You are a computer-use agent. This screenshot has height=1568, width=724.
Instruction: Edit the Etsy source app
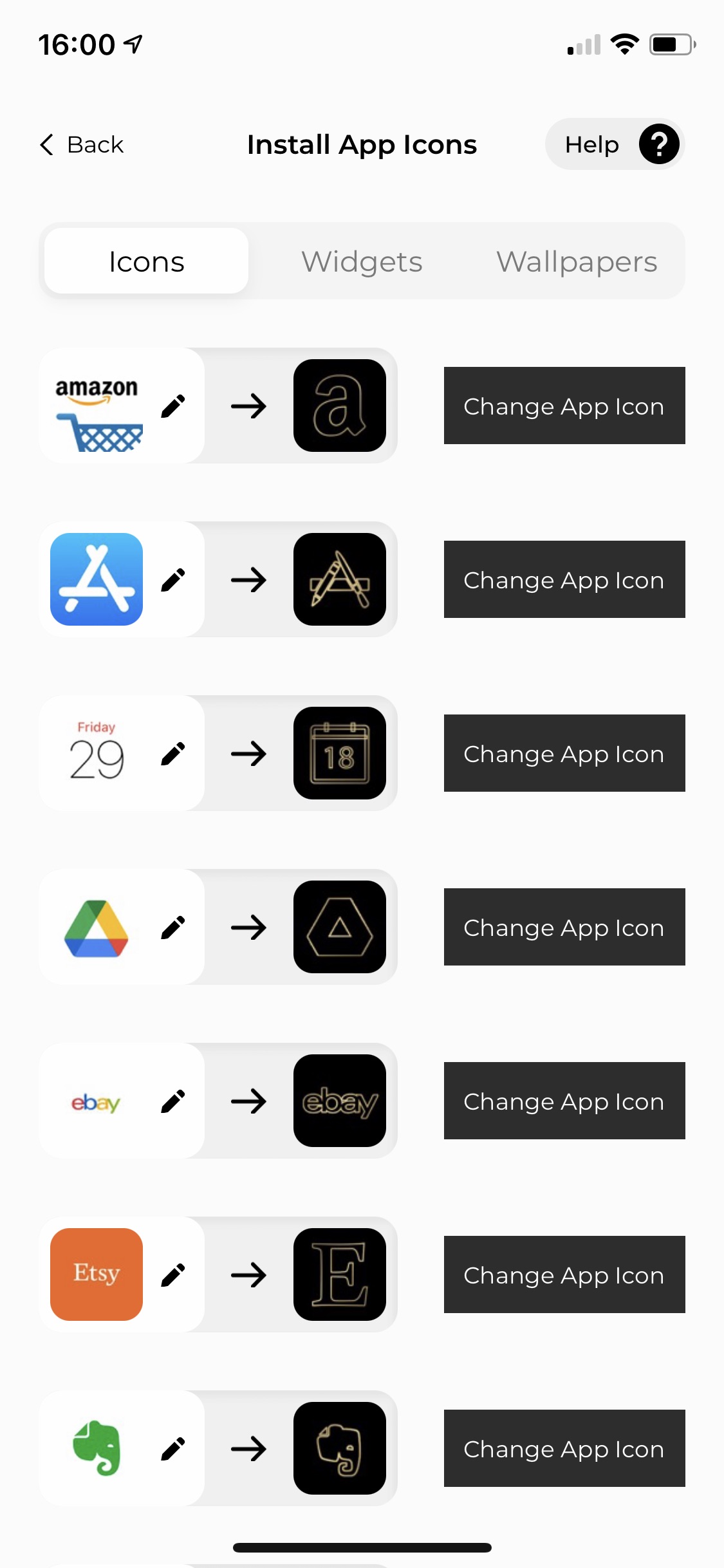coord(173,1275)
